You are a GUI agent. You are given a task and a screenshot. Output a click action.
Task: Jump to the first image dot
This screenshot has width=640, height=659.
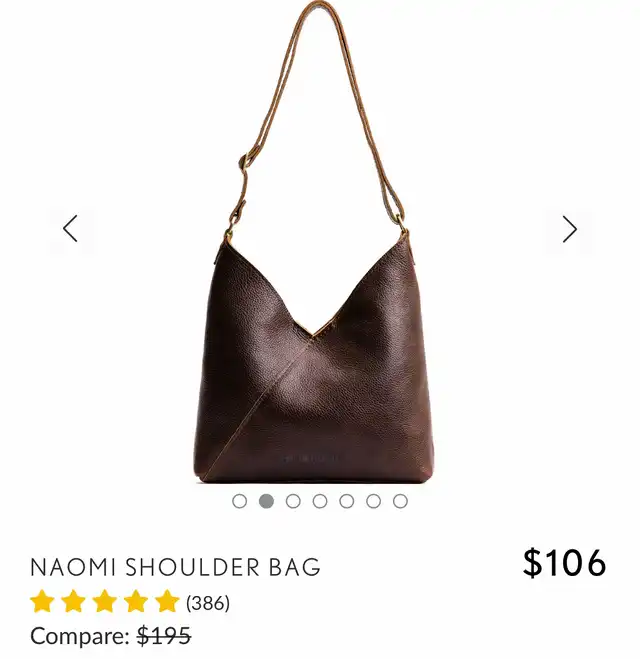coord(240,501)
